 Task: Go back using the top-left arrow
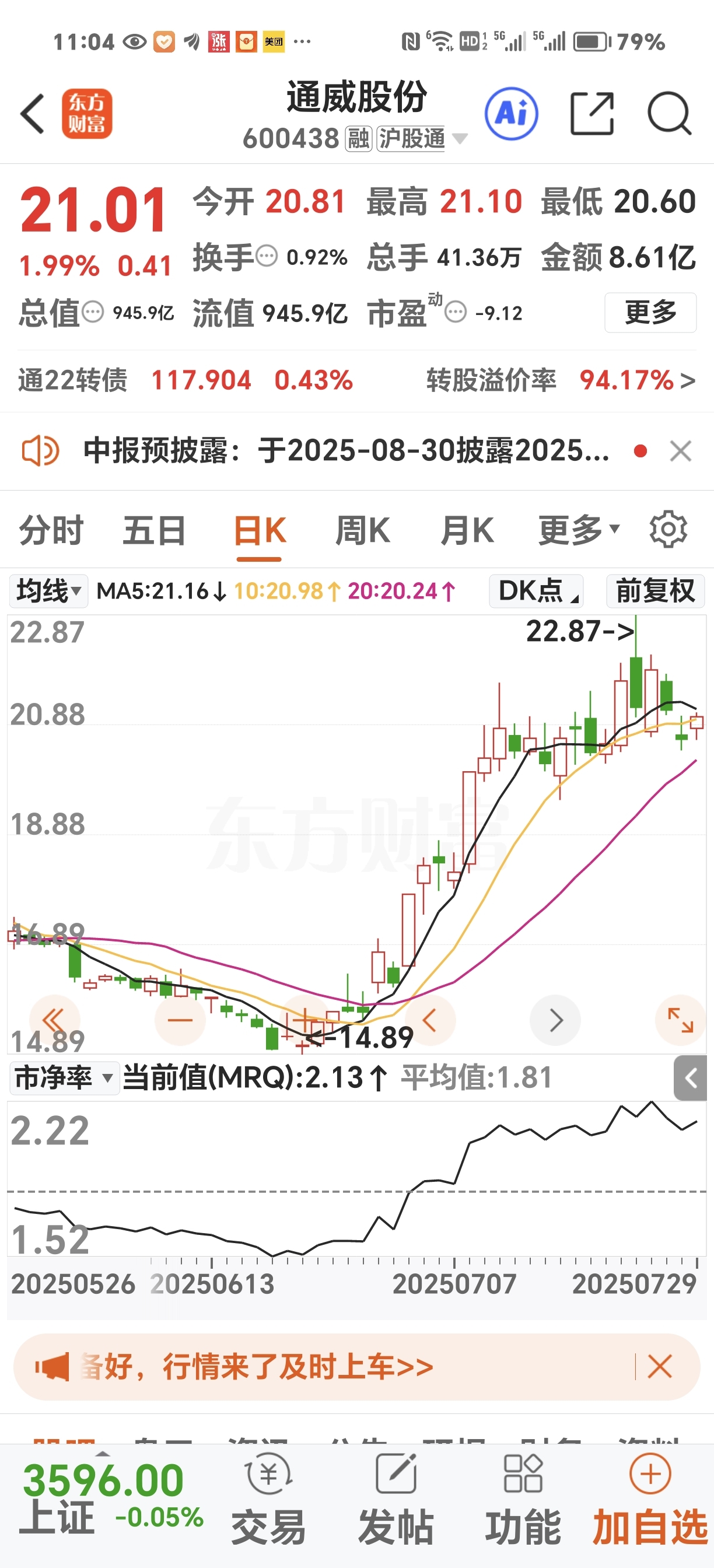pos(32,113)
